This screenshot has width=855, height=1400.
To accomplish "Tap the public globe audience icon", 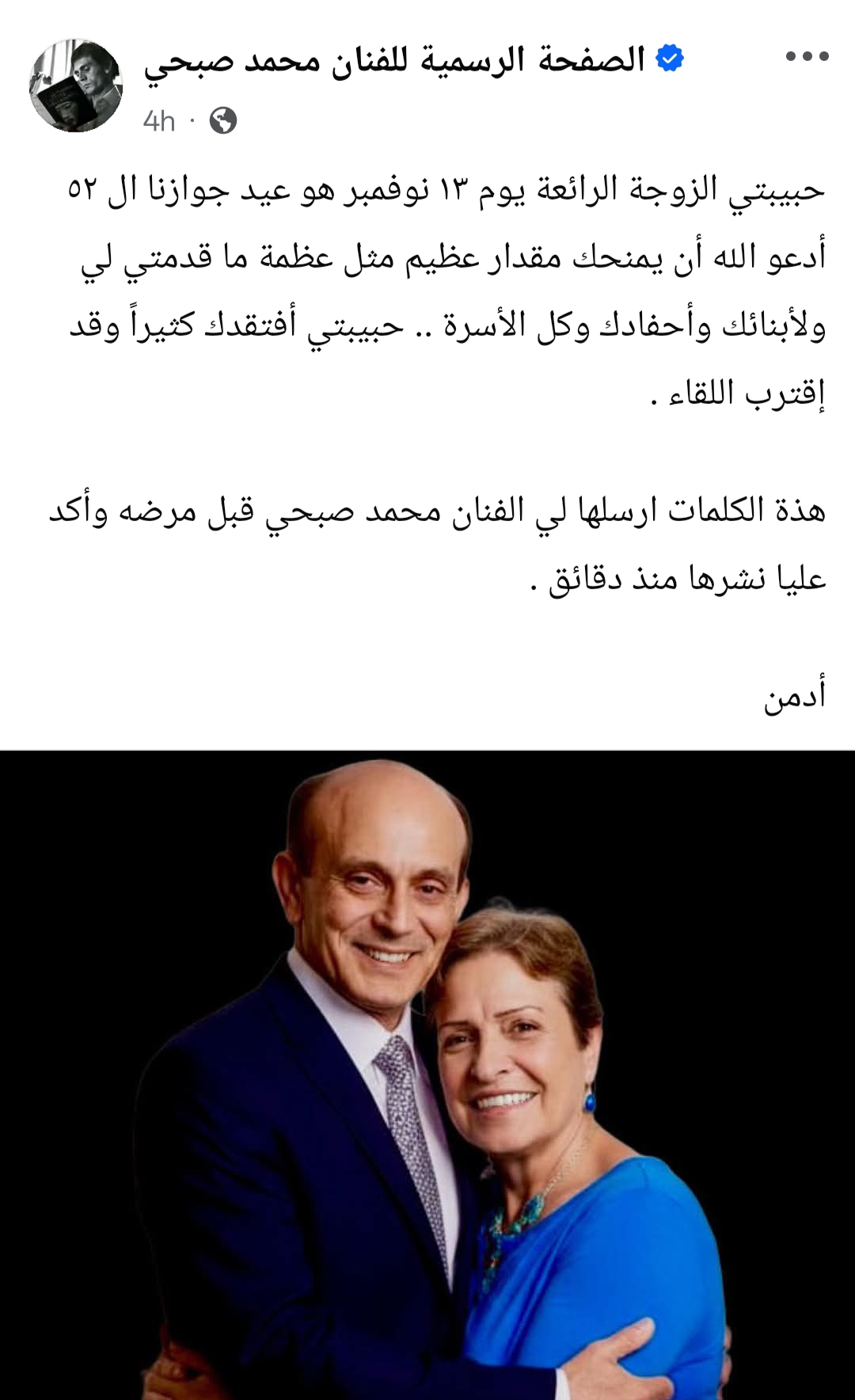I will coord(223,121).
